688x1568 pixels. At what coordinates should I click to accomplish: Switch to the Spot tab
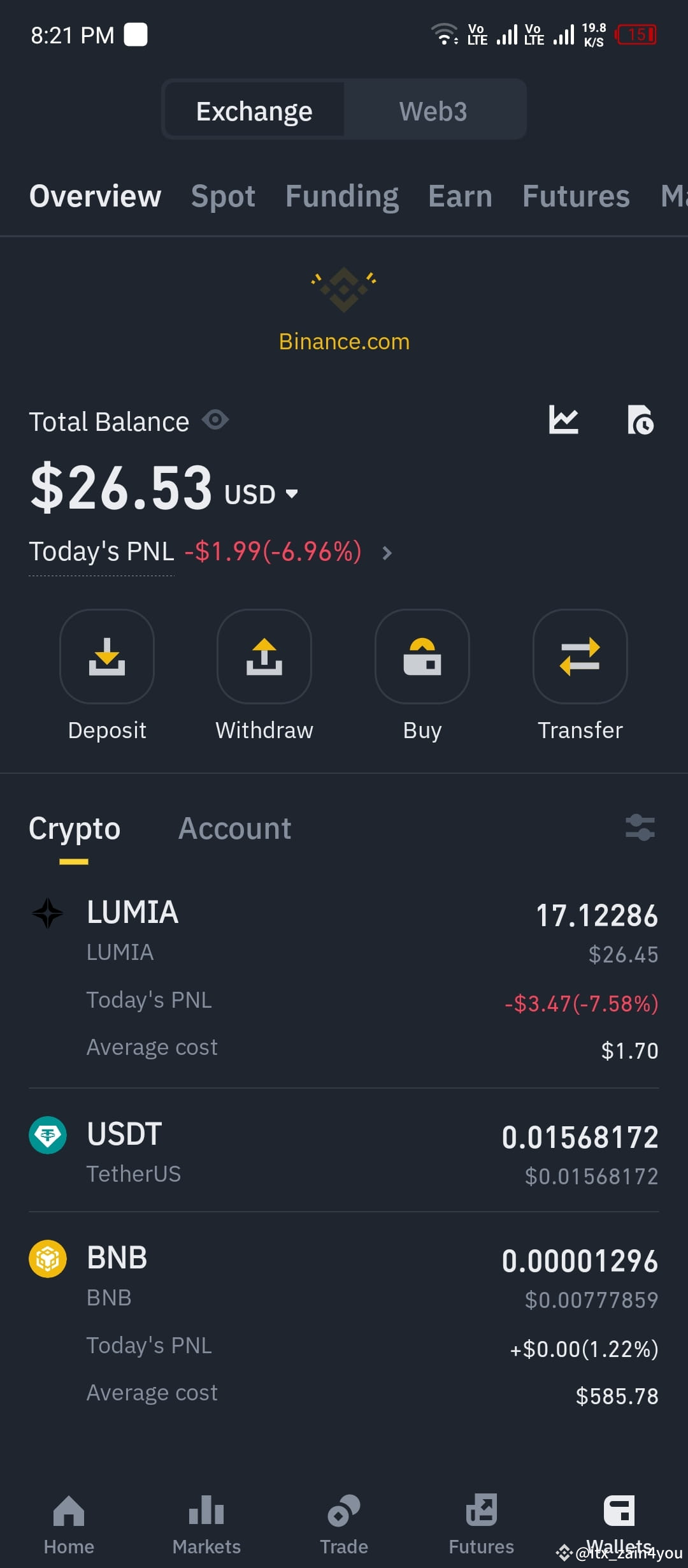[x=222, y=196]
